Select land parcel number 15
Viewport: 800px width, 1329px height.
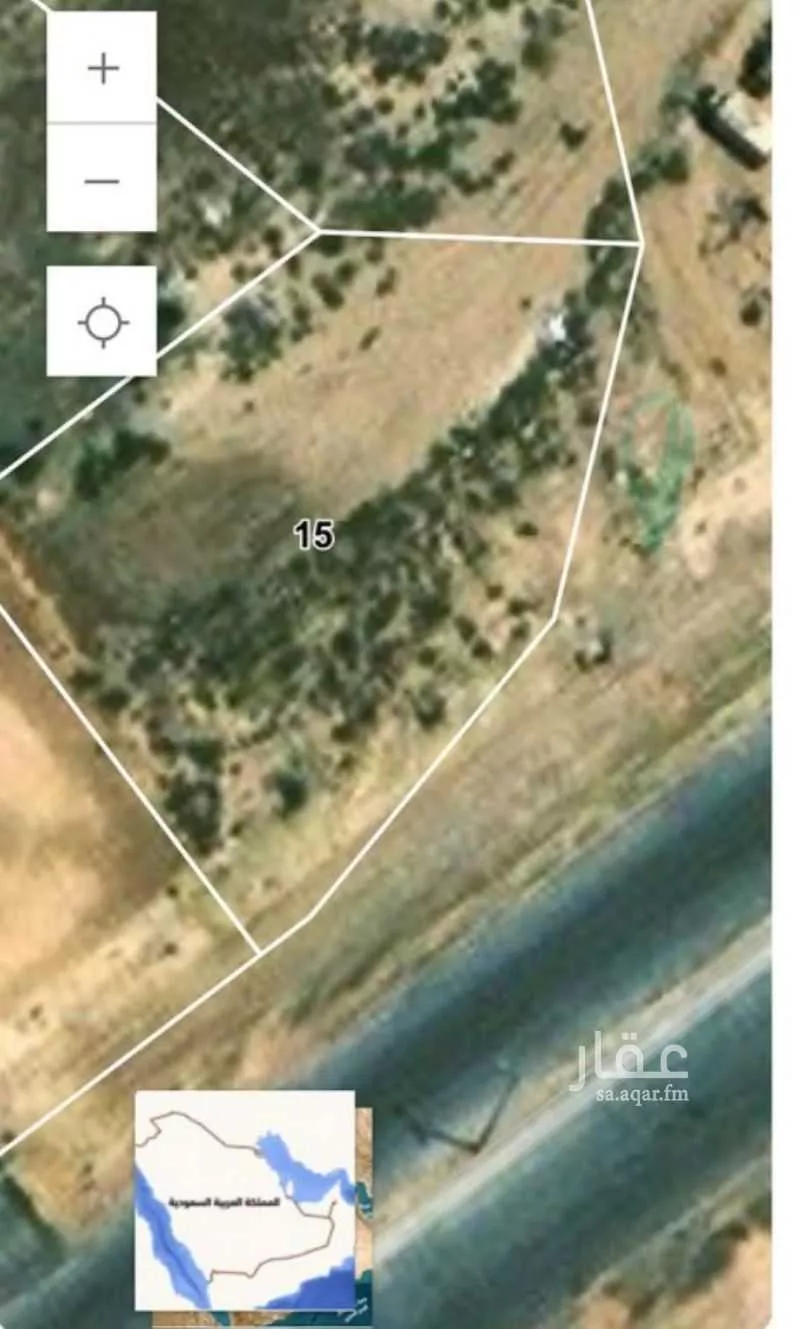tap(313, 535)
